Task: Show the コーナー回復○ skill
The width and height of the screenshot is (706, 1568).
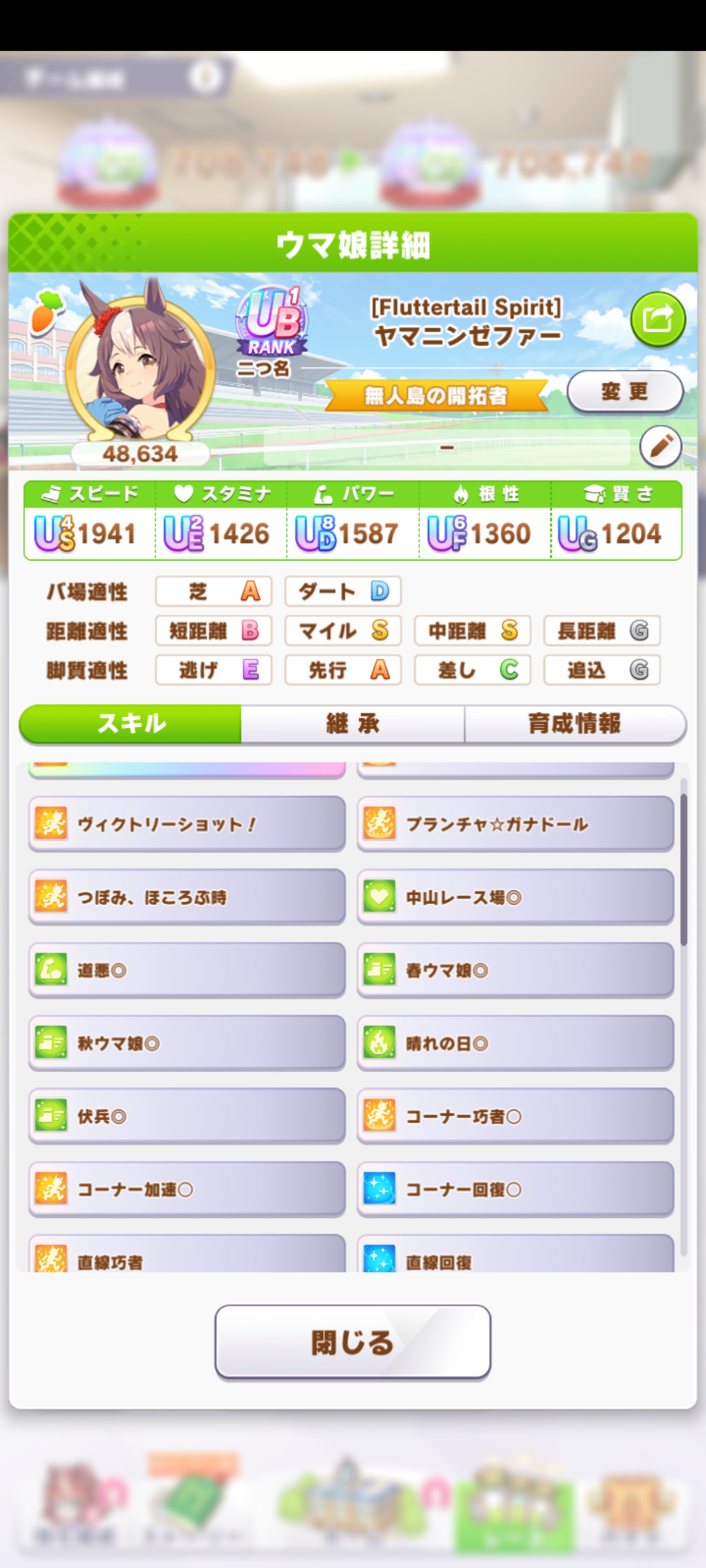Action: [x=515, y=1189]
